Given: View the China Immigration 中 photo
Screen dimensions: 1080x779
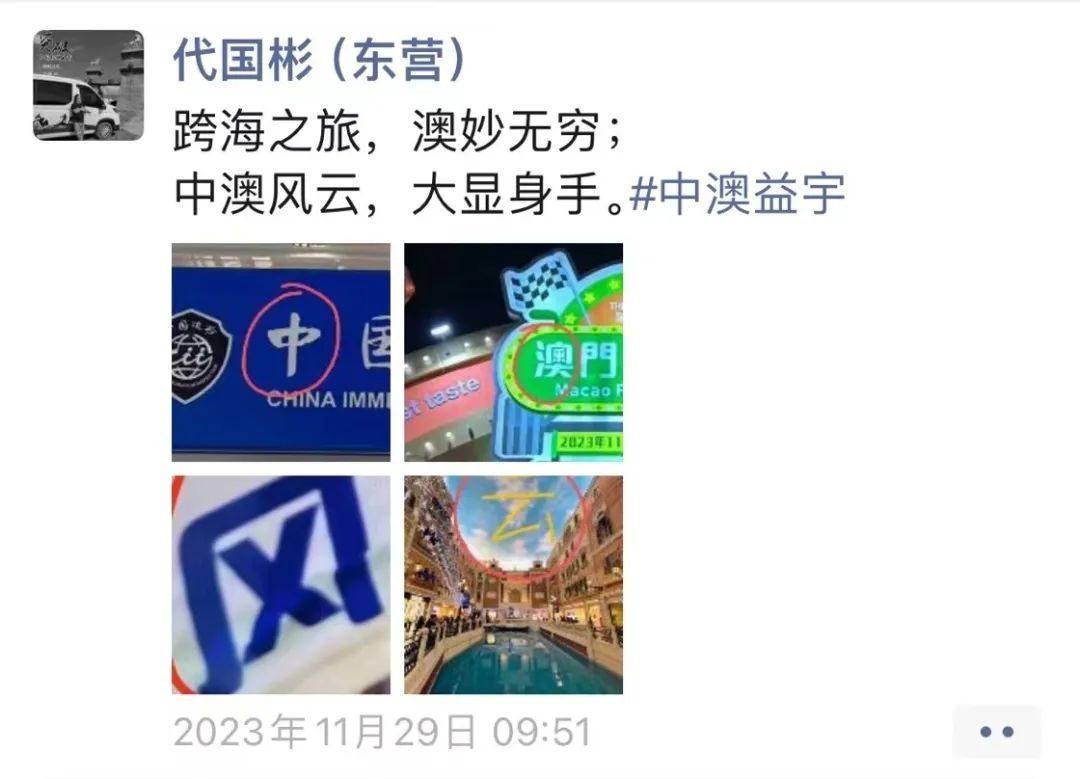Looking at the screenshot, I should point(281,352).
